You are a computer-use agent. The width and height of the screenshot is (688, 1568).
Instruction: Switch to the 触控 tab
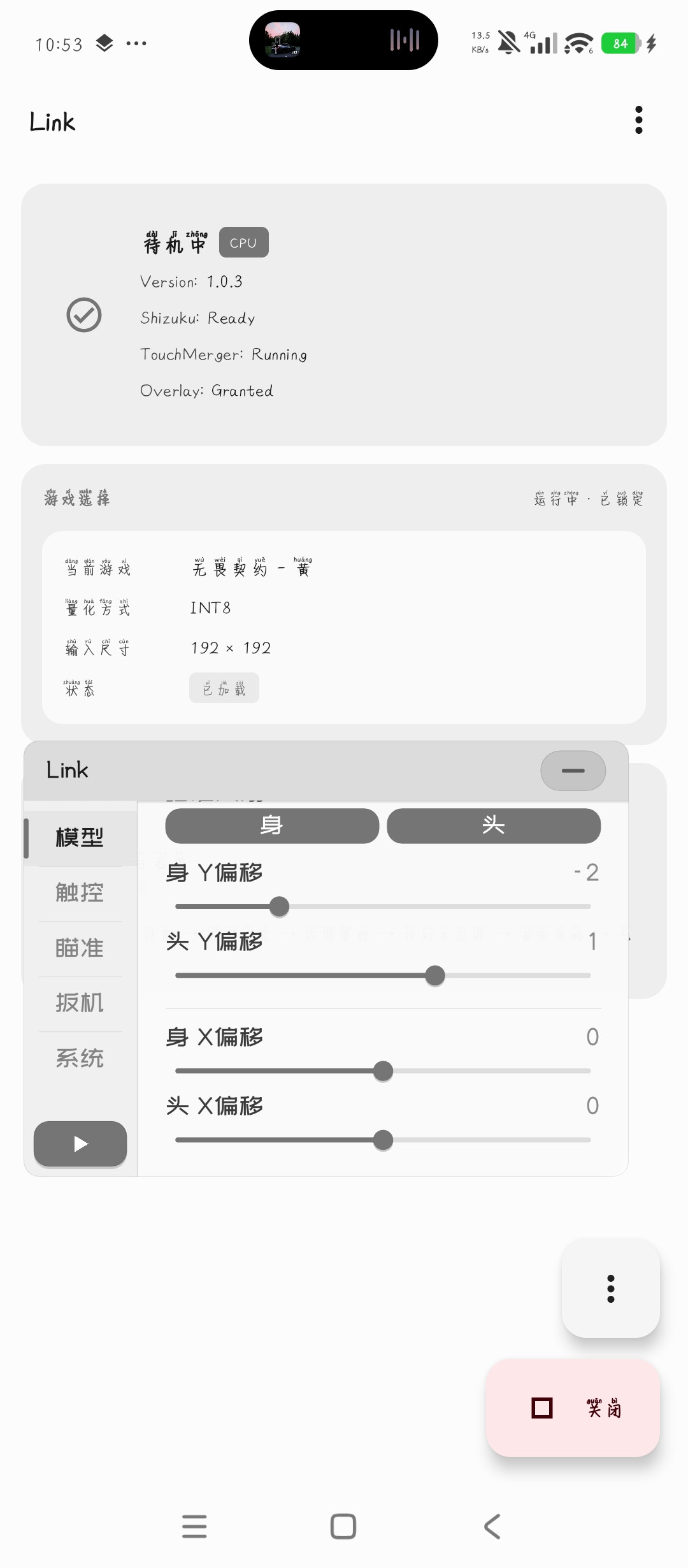pyautogui.click(x=80, y=893)
